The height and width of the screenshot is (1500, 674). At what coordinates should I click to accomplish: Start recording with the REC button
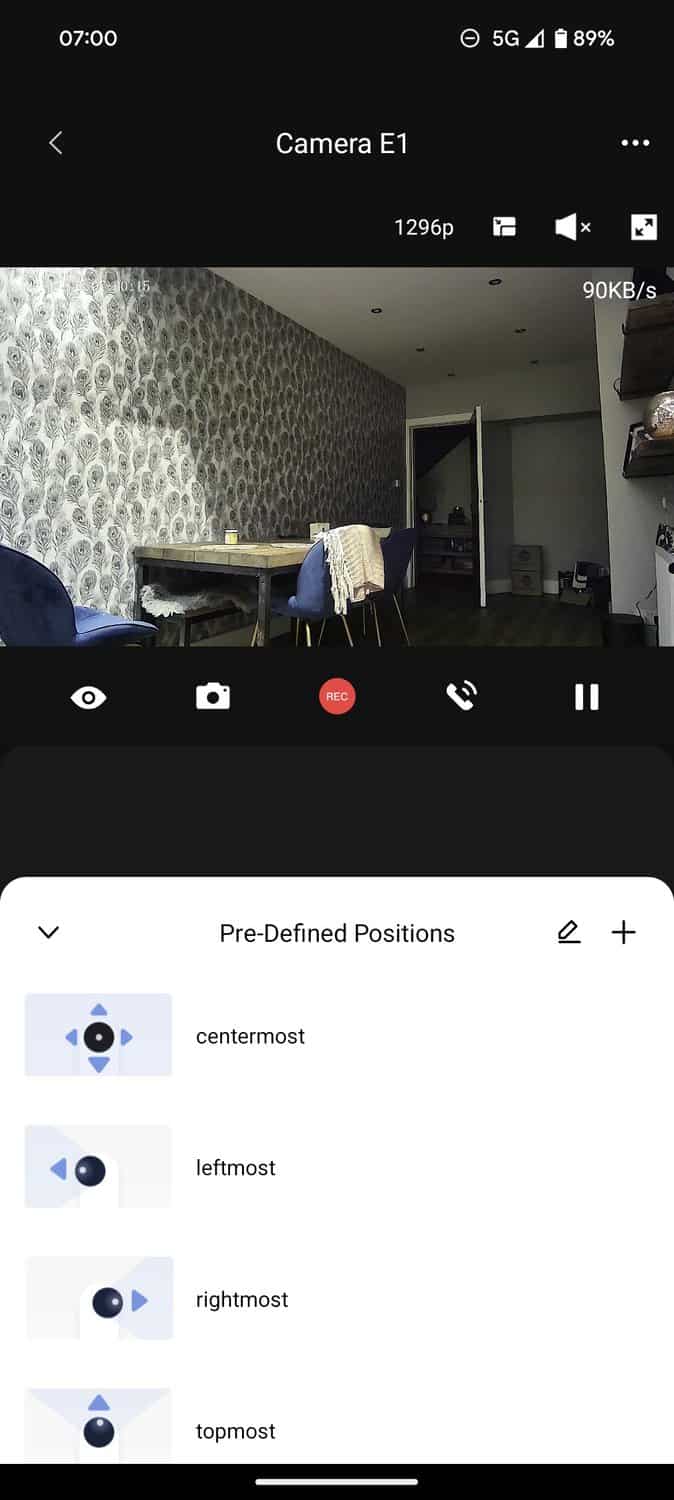pyautogui.click(x=337, y=697)
